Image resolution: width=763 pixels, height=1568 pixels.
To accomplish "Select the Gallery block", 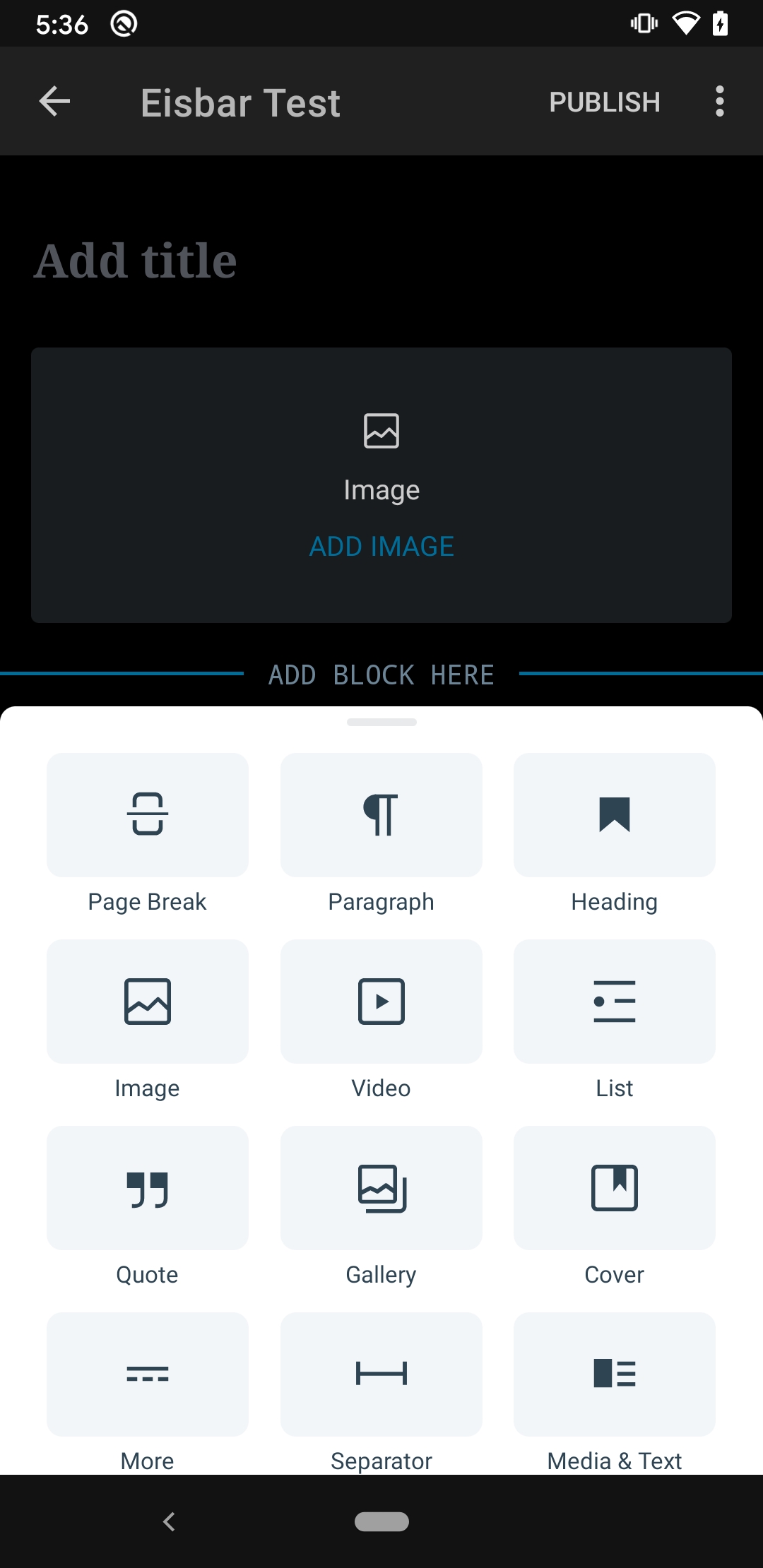I will point(381,1189).
